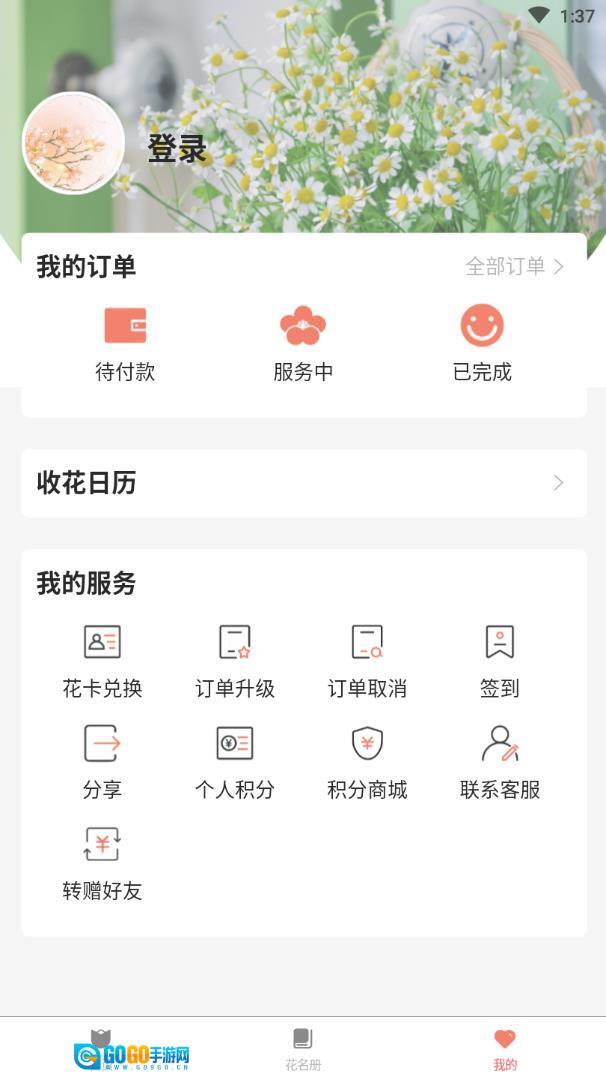Open 转赠好友 gift to friend
606x1080 pixels.
click(x=102, y=863)
